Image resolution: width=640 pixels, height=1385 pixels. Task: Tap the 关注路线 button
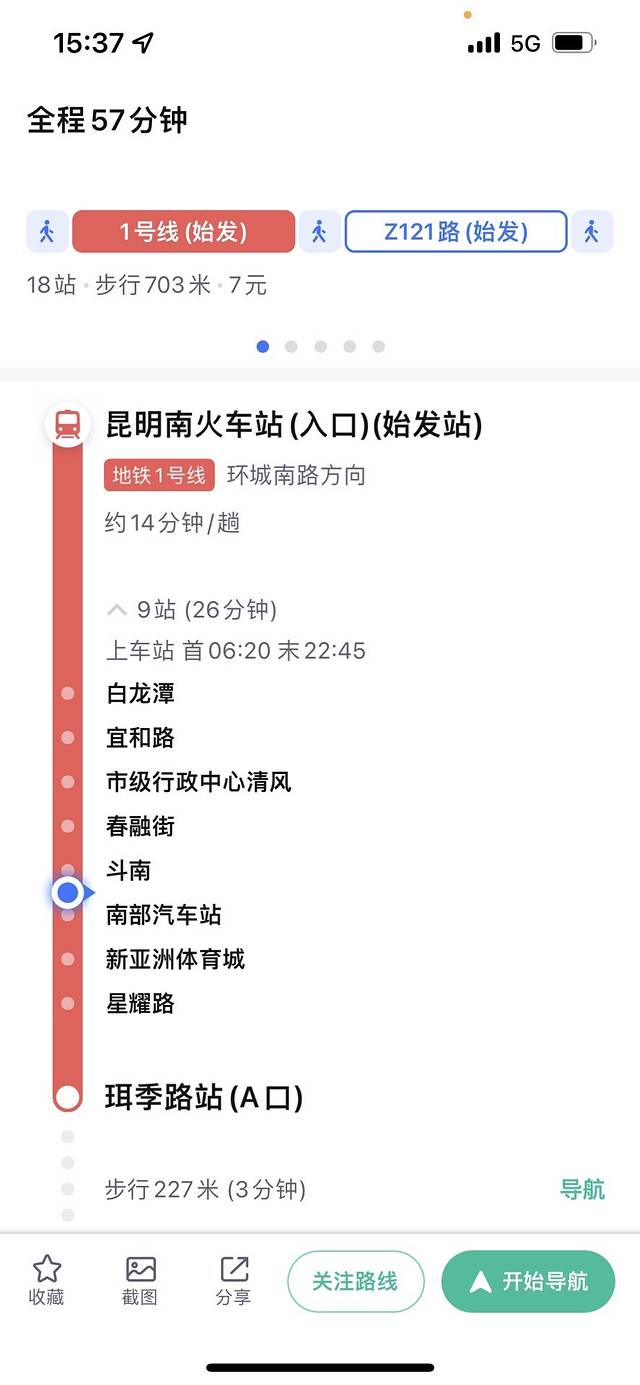[355, 1281]
